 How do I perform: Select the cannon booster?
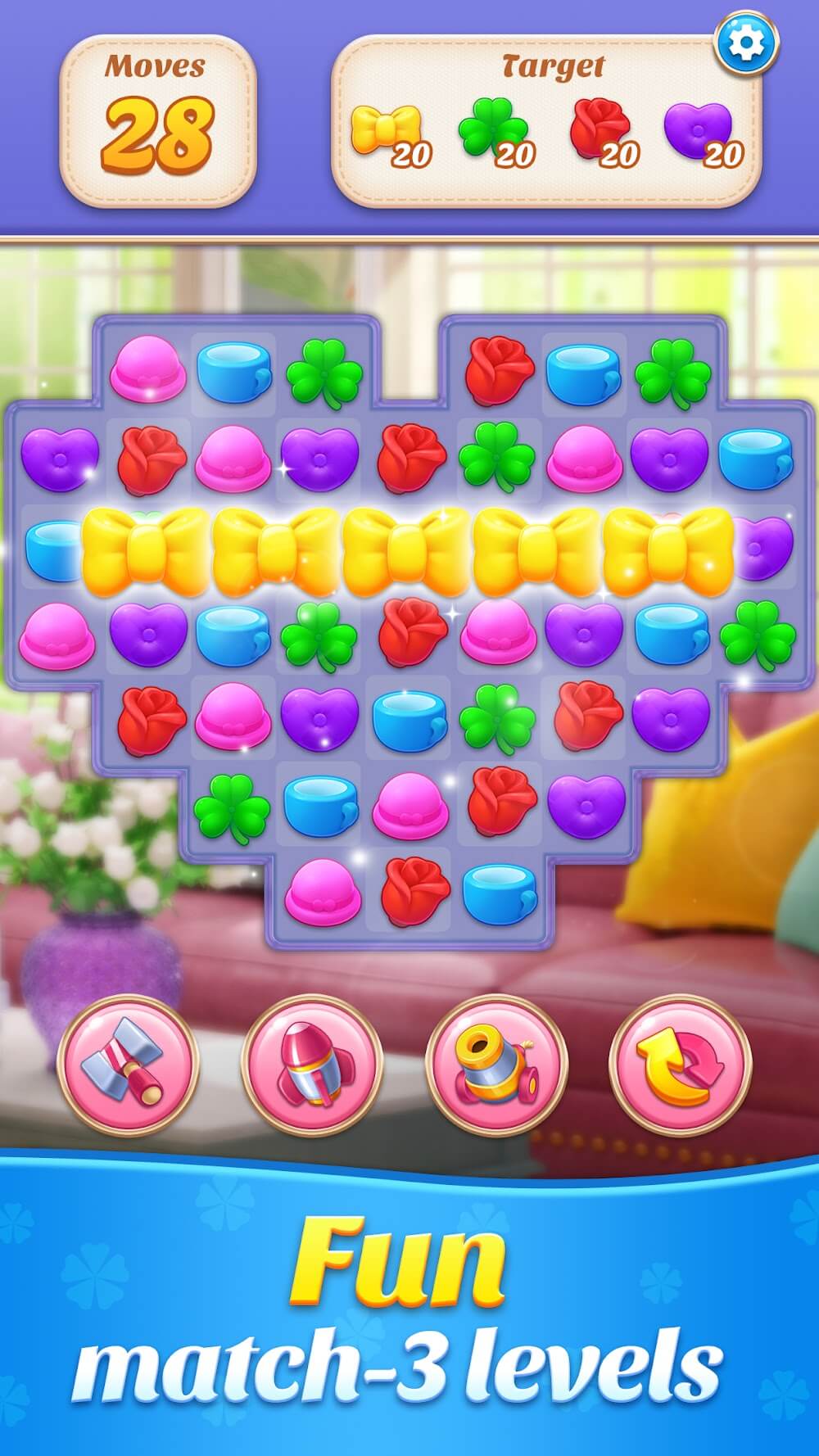496,1065
